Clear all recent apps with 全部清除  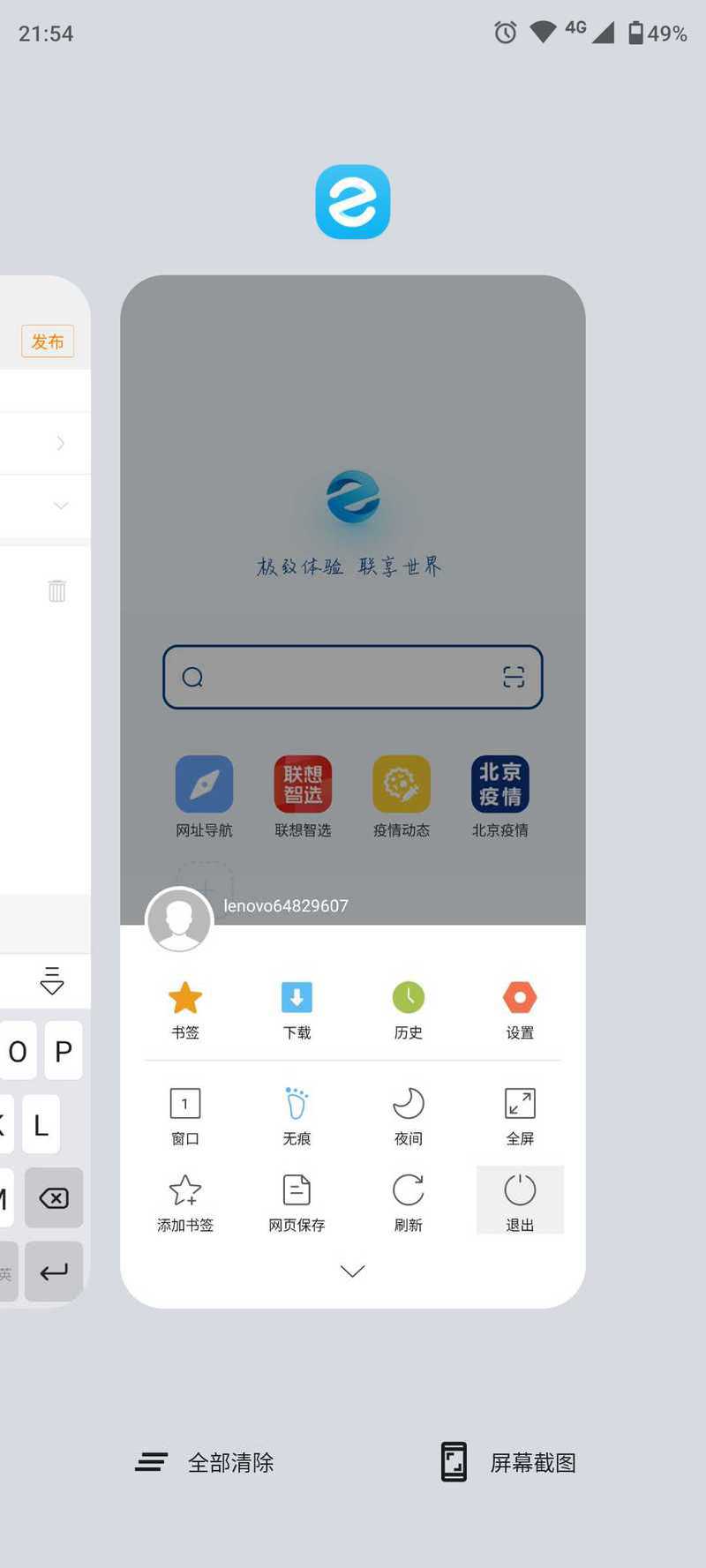pos(205,1462)
